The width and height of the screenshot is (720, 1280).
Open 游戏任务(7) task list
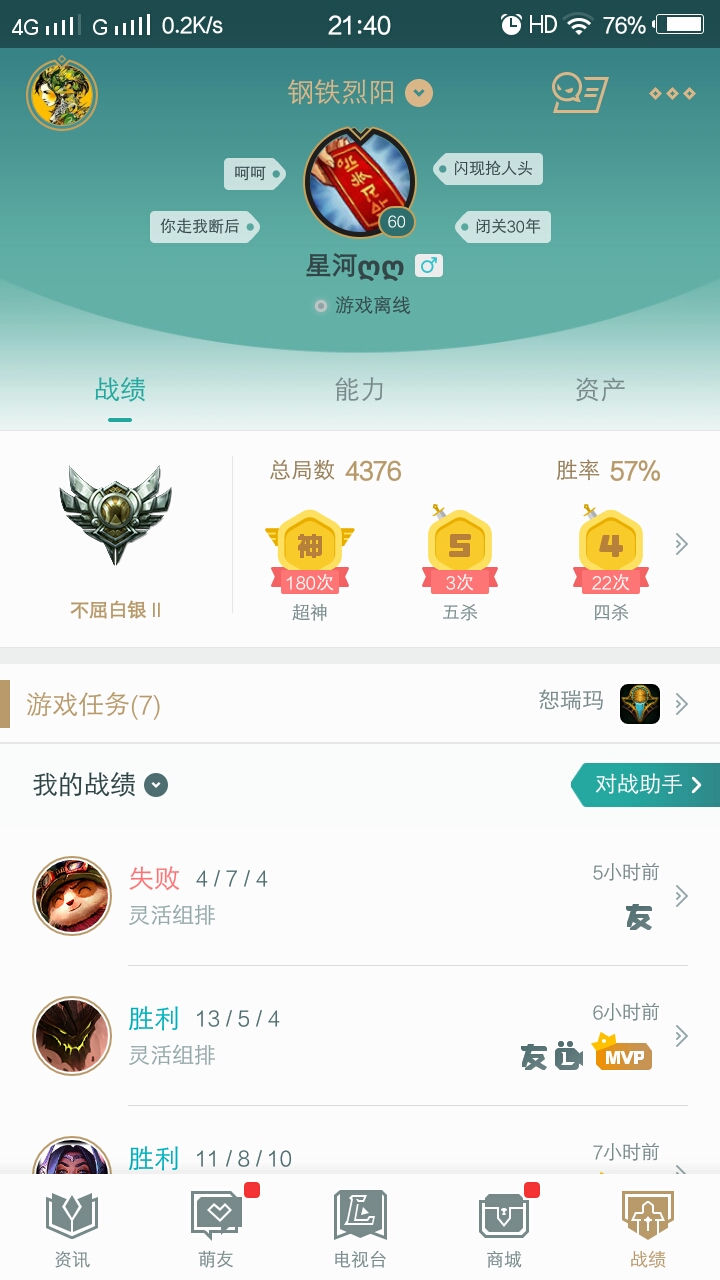(x=90, y=704)
